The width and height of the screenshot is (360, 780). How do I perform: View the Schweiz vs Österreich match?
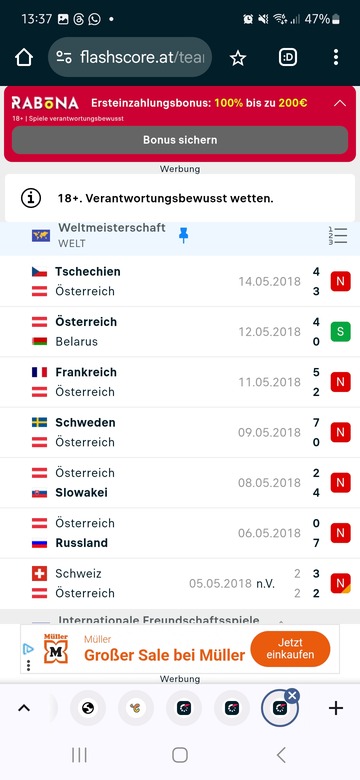[180, 583]
